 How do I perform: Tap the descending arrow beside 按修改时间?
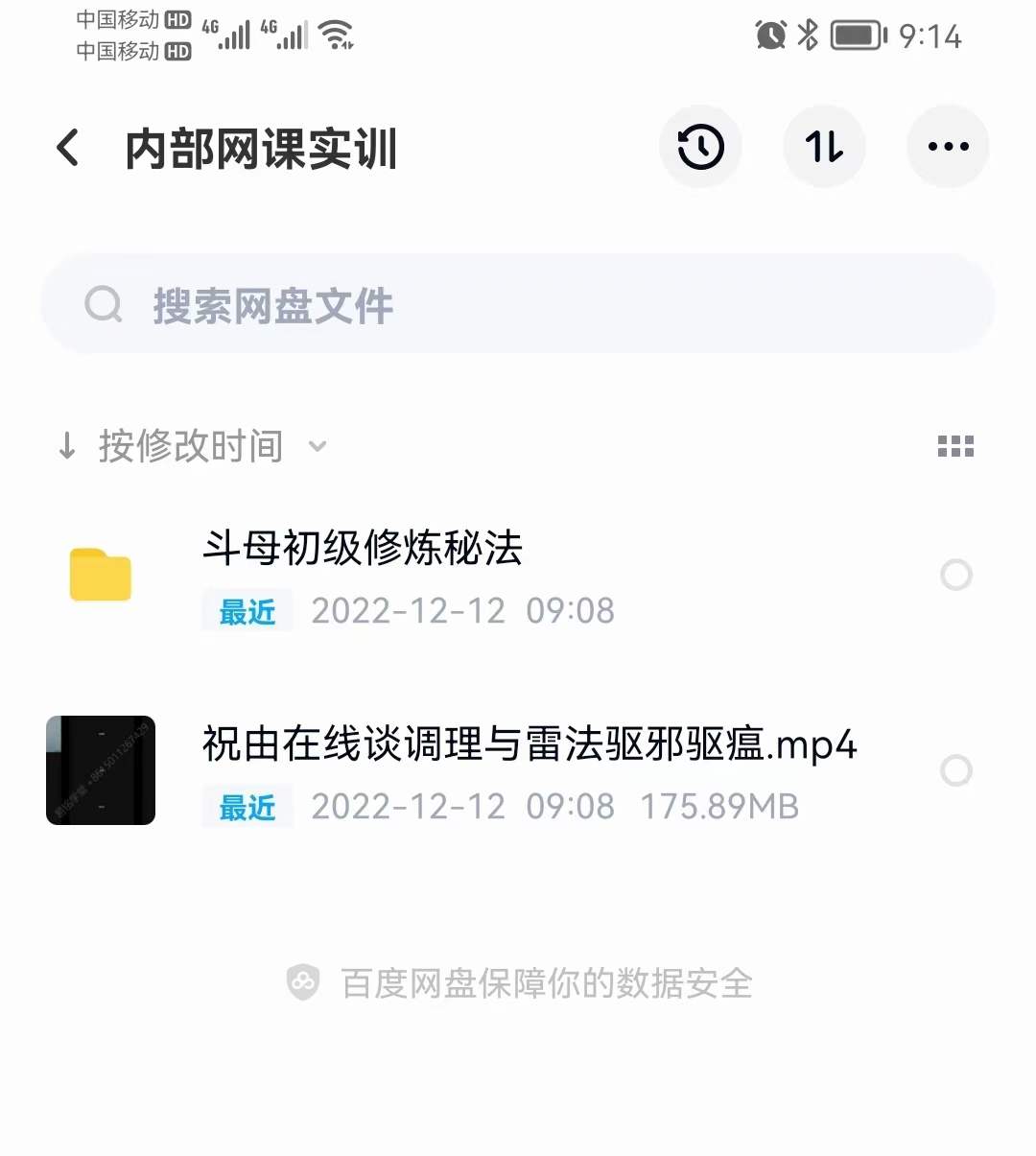(x=66, y=445)
